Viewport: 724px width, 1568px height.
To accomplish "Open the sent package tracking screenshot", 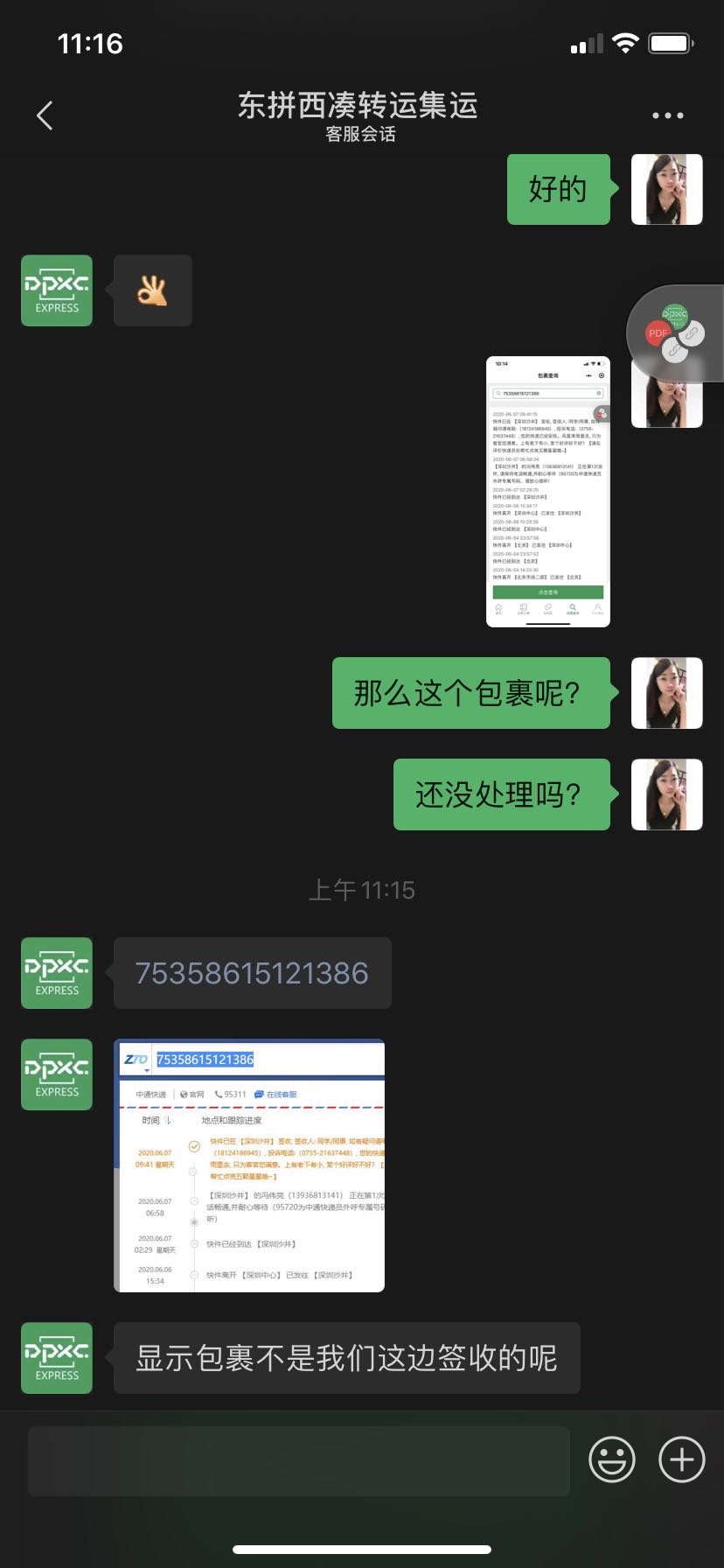I will pyautogui.click(x=547, y=491).
